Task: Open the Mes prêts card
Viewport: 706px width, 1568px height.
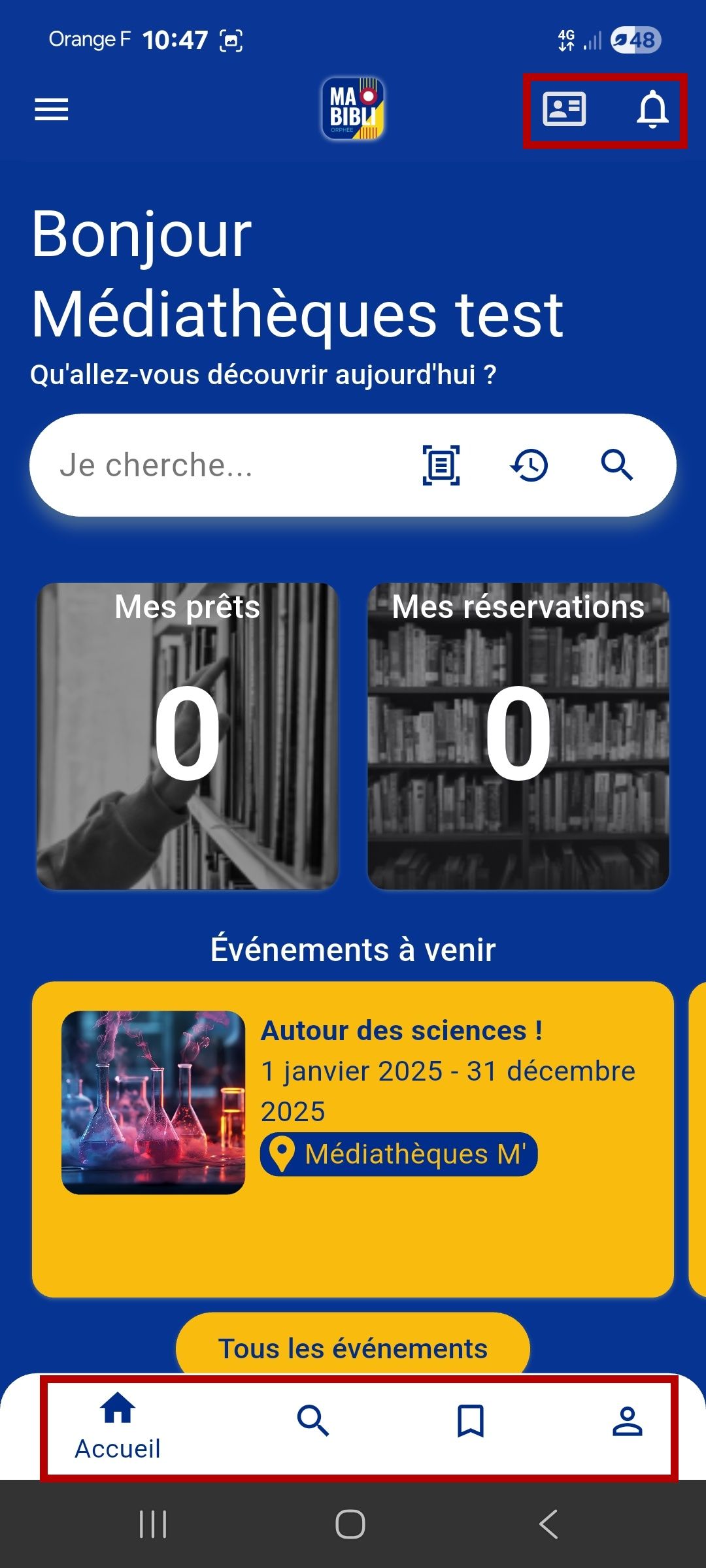Action: (188, 736)
